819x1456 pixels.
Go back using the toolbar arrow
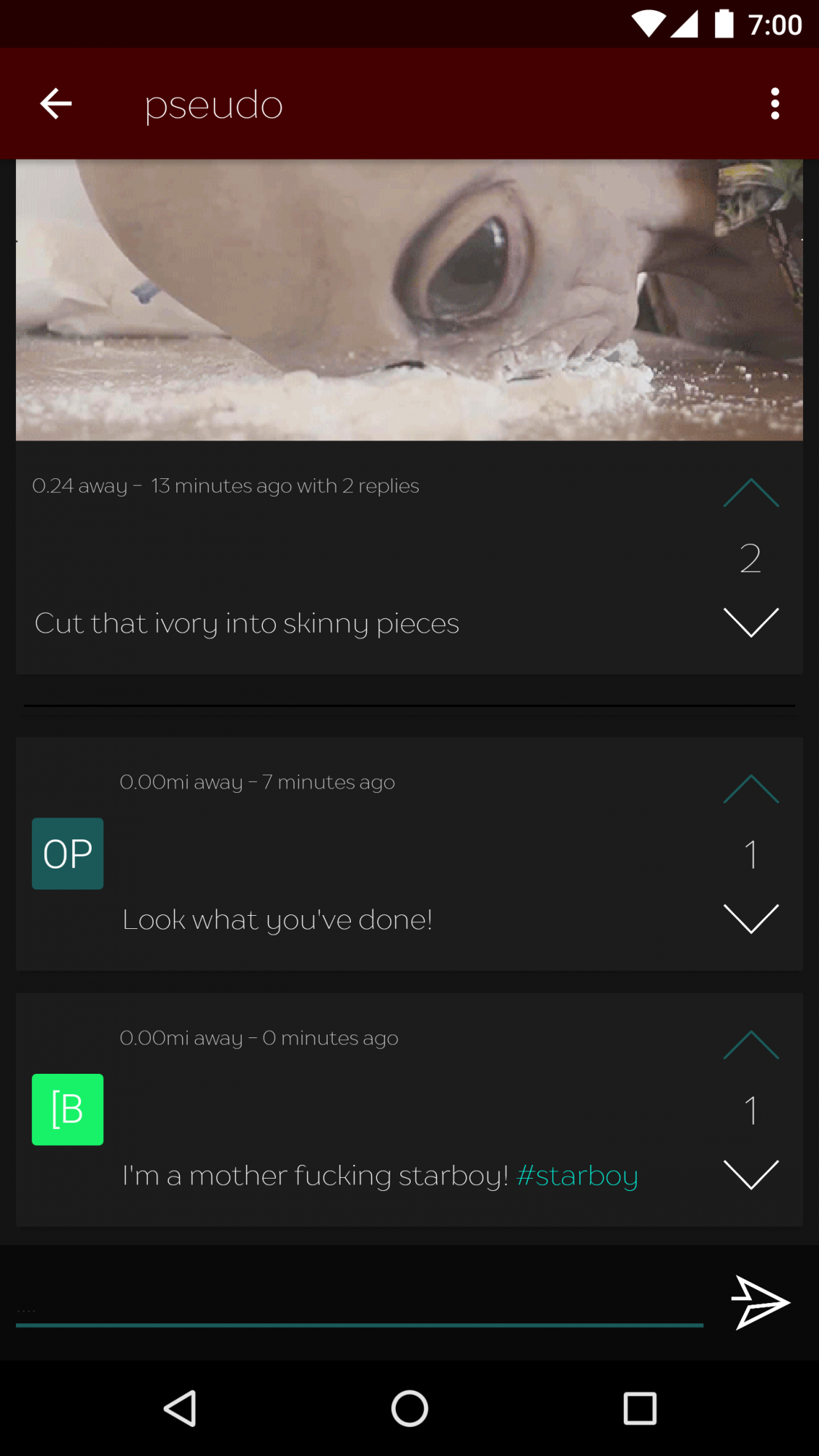55,104
